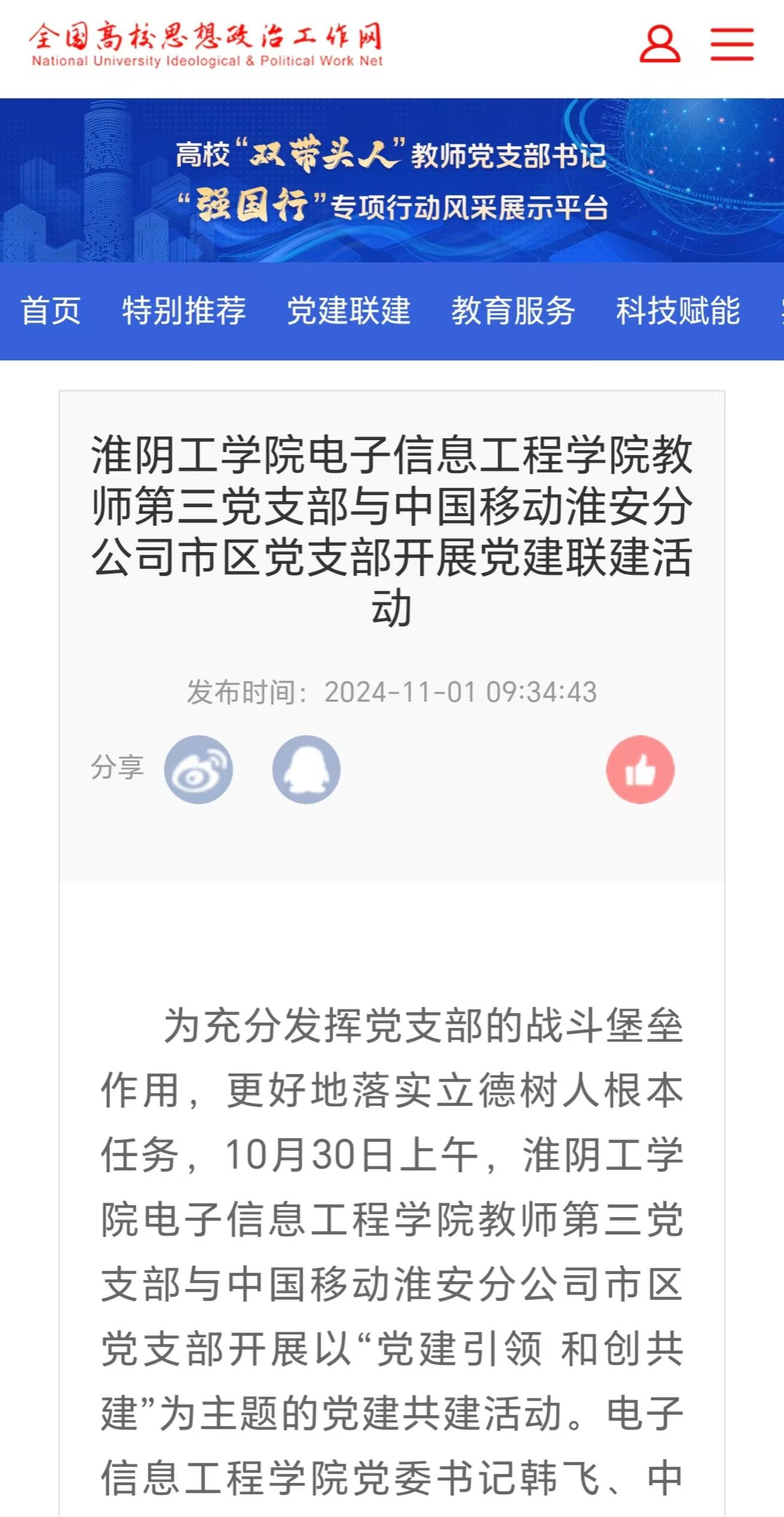Open the site logo homepage link
Screen dimensions: 784x1517
tap(206, 44)
